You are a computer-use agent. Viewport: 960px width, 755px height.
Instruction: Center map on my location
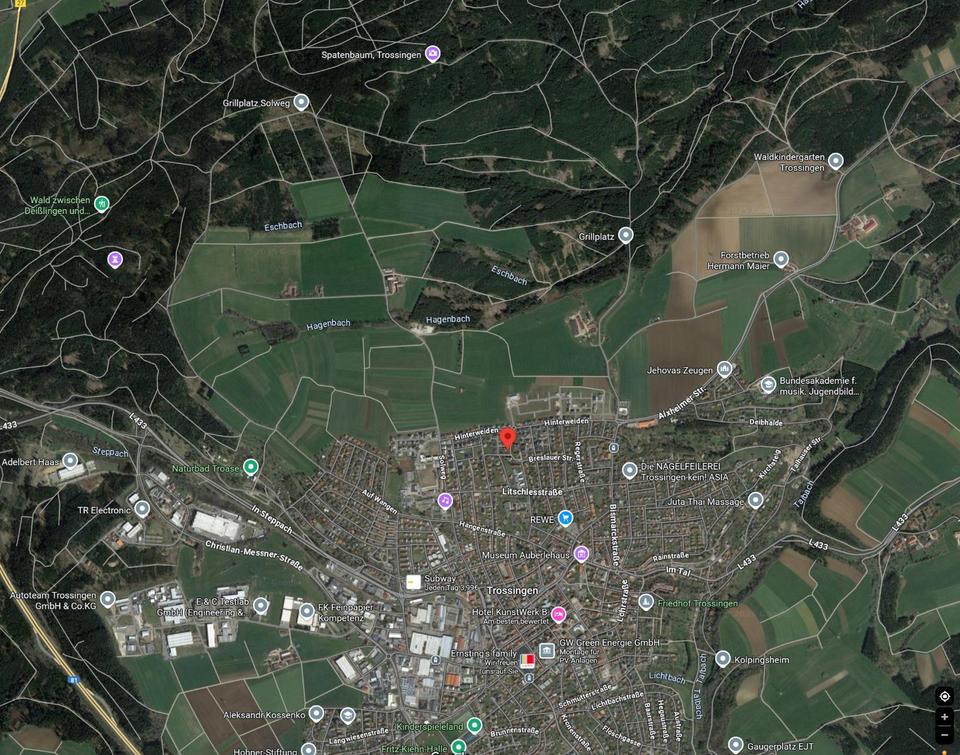(x=944, y=696)
